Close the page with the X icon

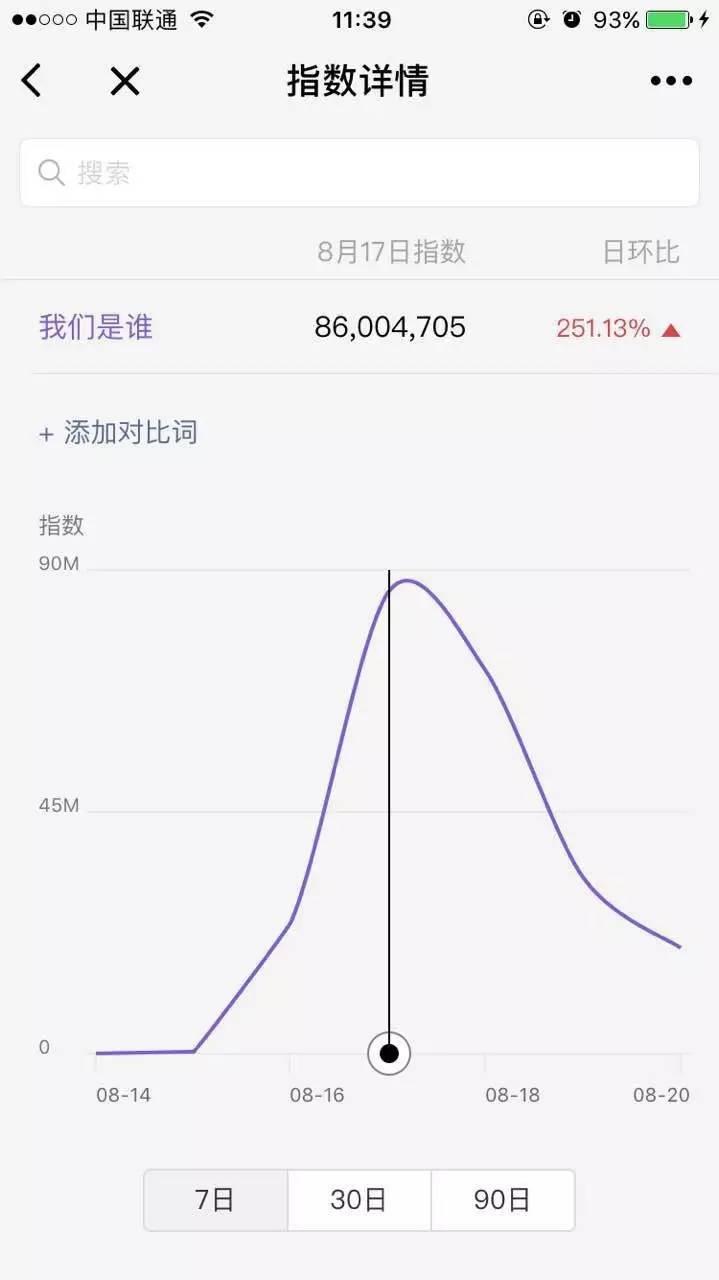(x=125, y=81)
